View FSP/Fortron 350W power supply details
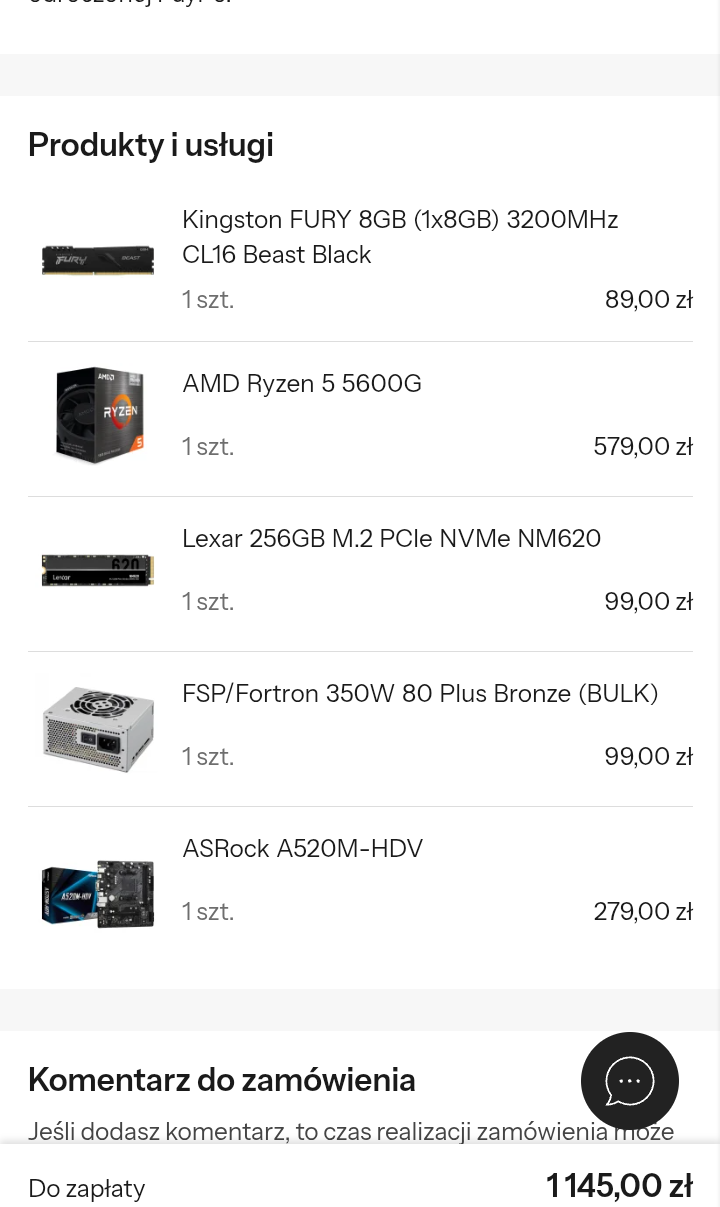The width and height of the screenshot is (720, 1207). (x=419, y=693)
